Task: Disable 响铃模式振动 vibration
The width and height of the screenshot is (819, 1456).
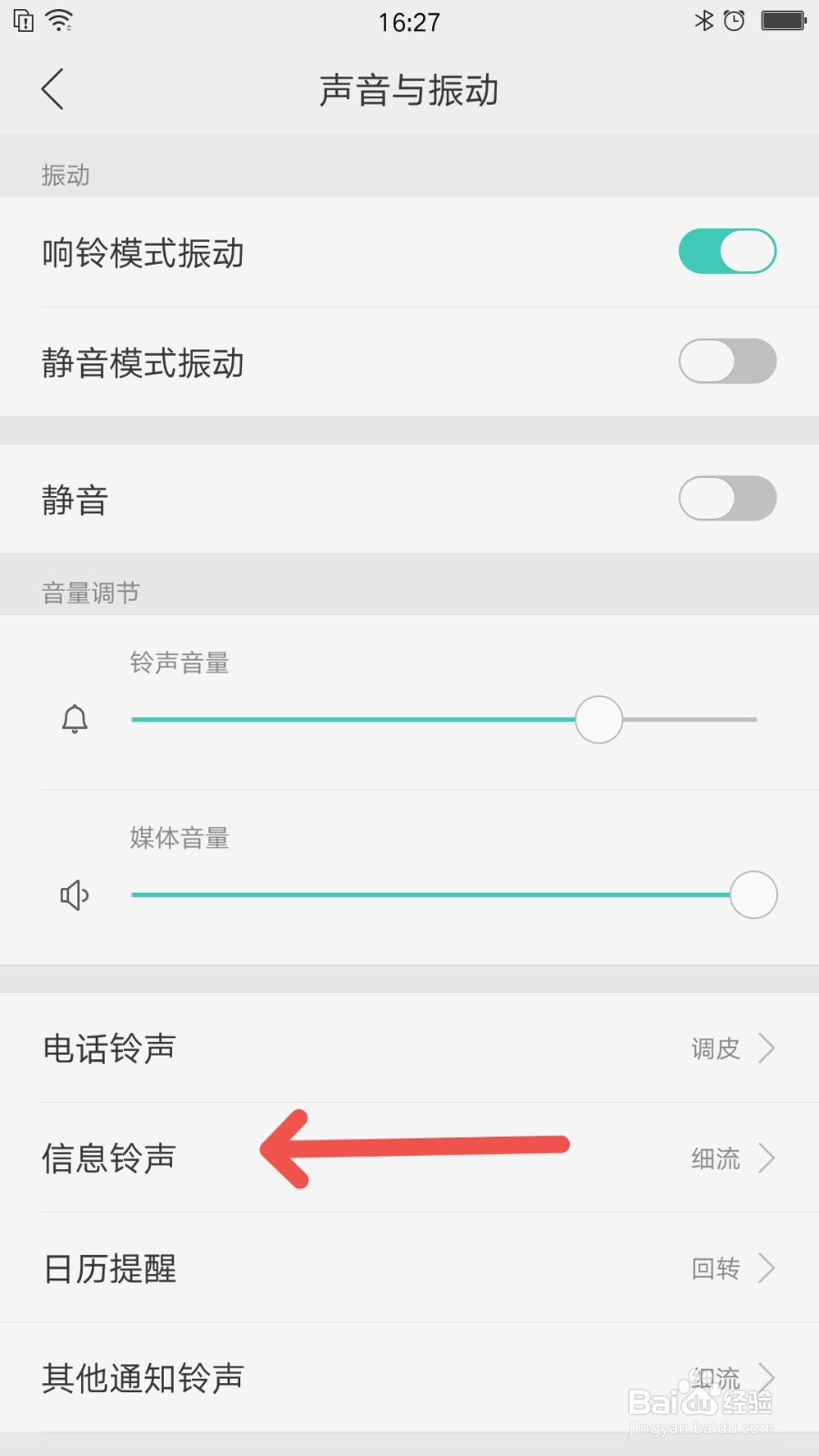Action: (726, 251)
